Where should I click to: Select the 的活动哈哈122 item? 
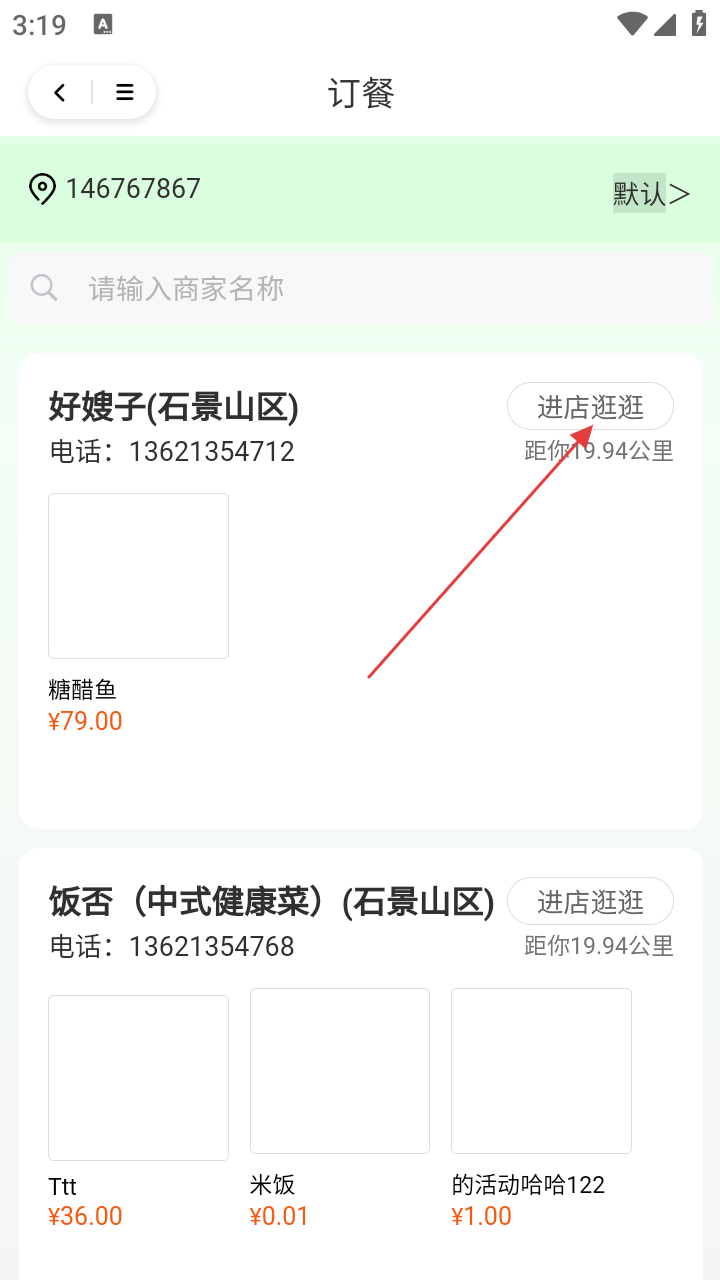point(541,1071)
